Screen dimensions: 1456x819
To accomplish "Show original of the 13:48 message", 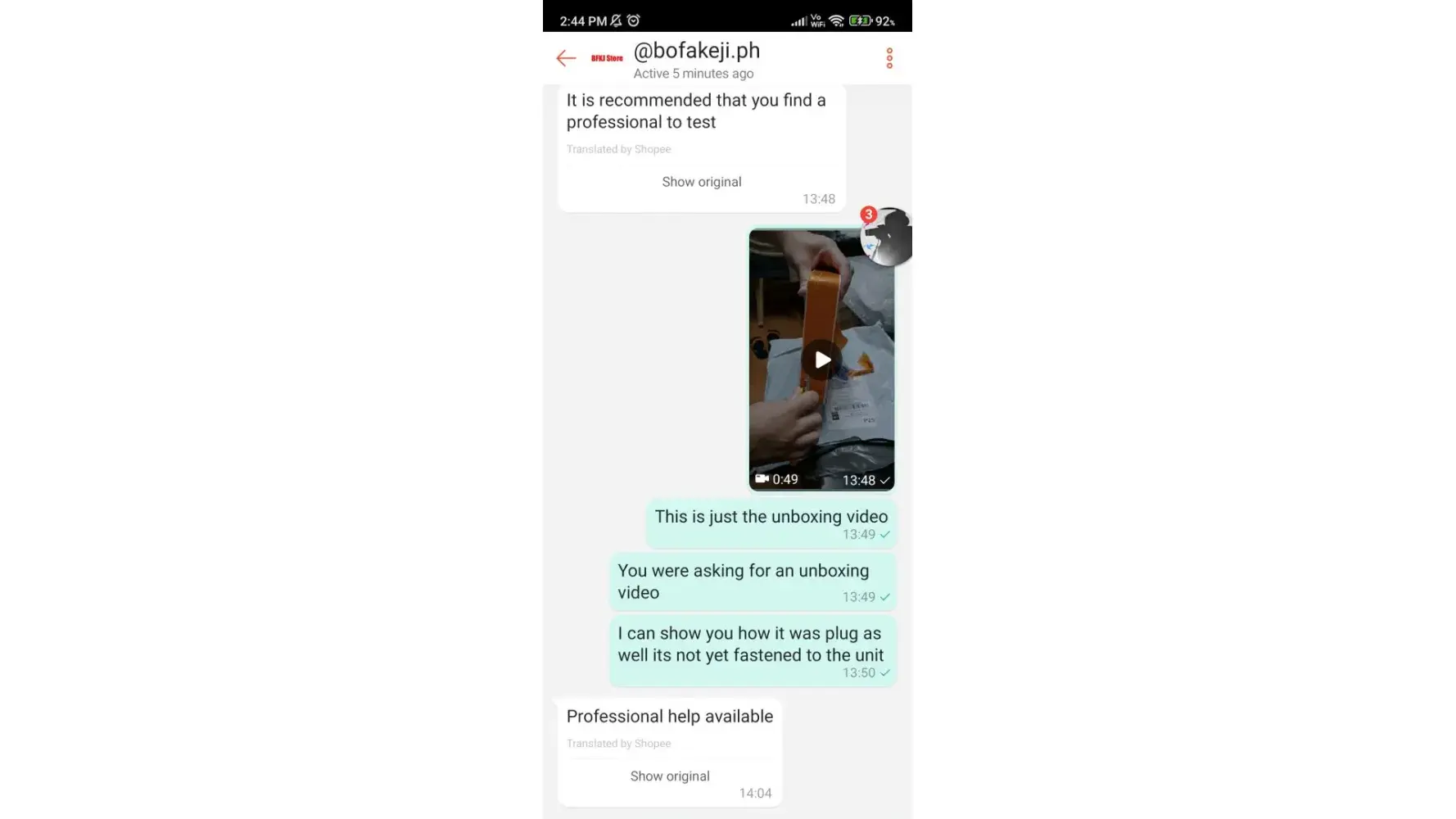I will click(702, 182).
